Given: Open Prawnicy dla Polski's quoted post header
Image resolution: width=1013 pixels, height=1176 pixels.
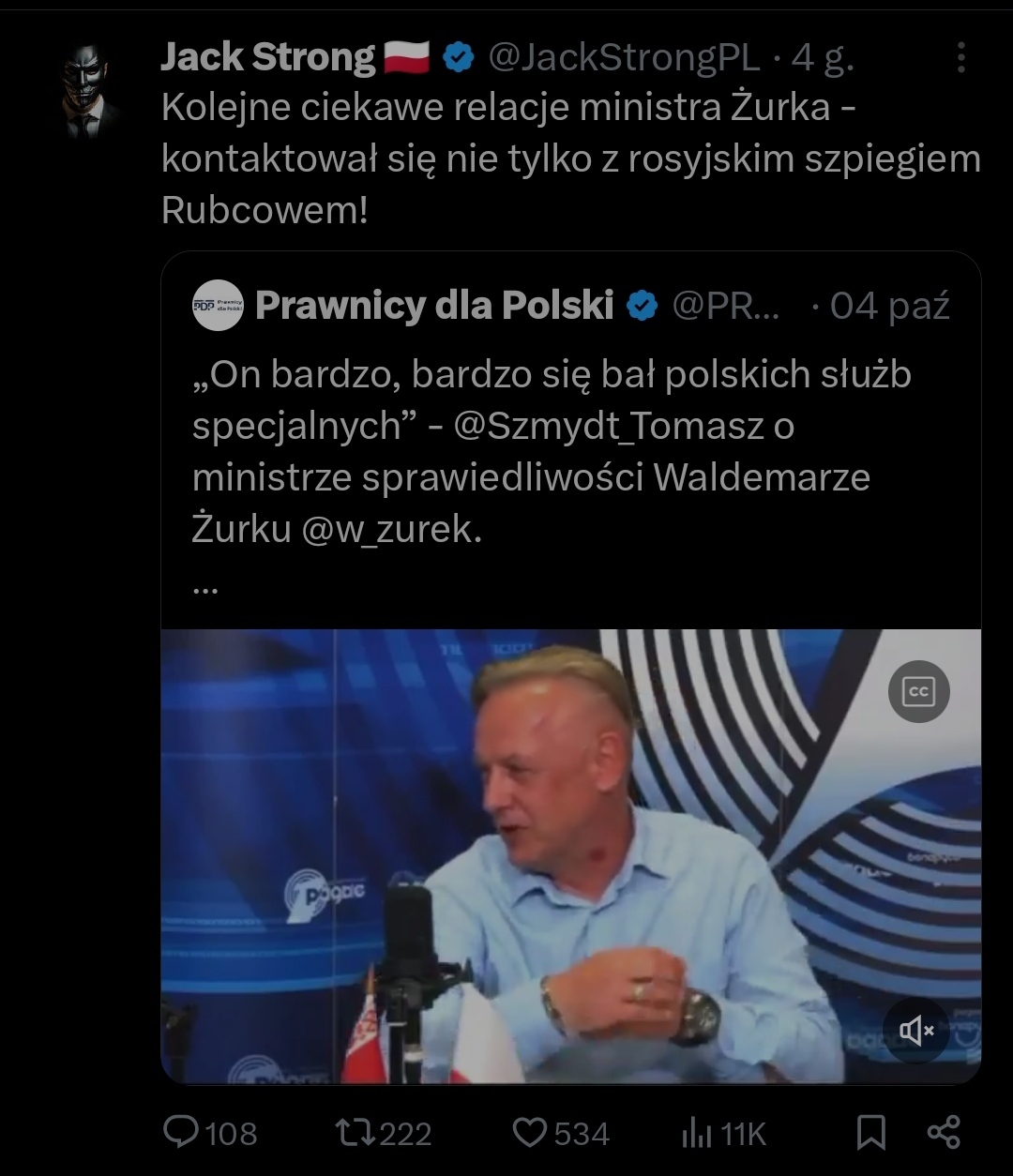Looking at the screenshot, I should [x=433, y=306].
